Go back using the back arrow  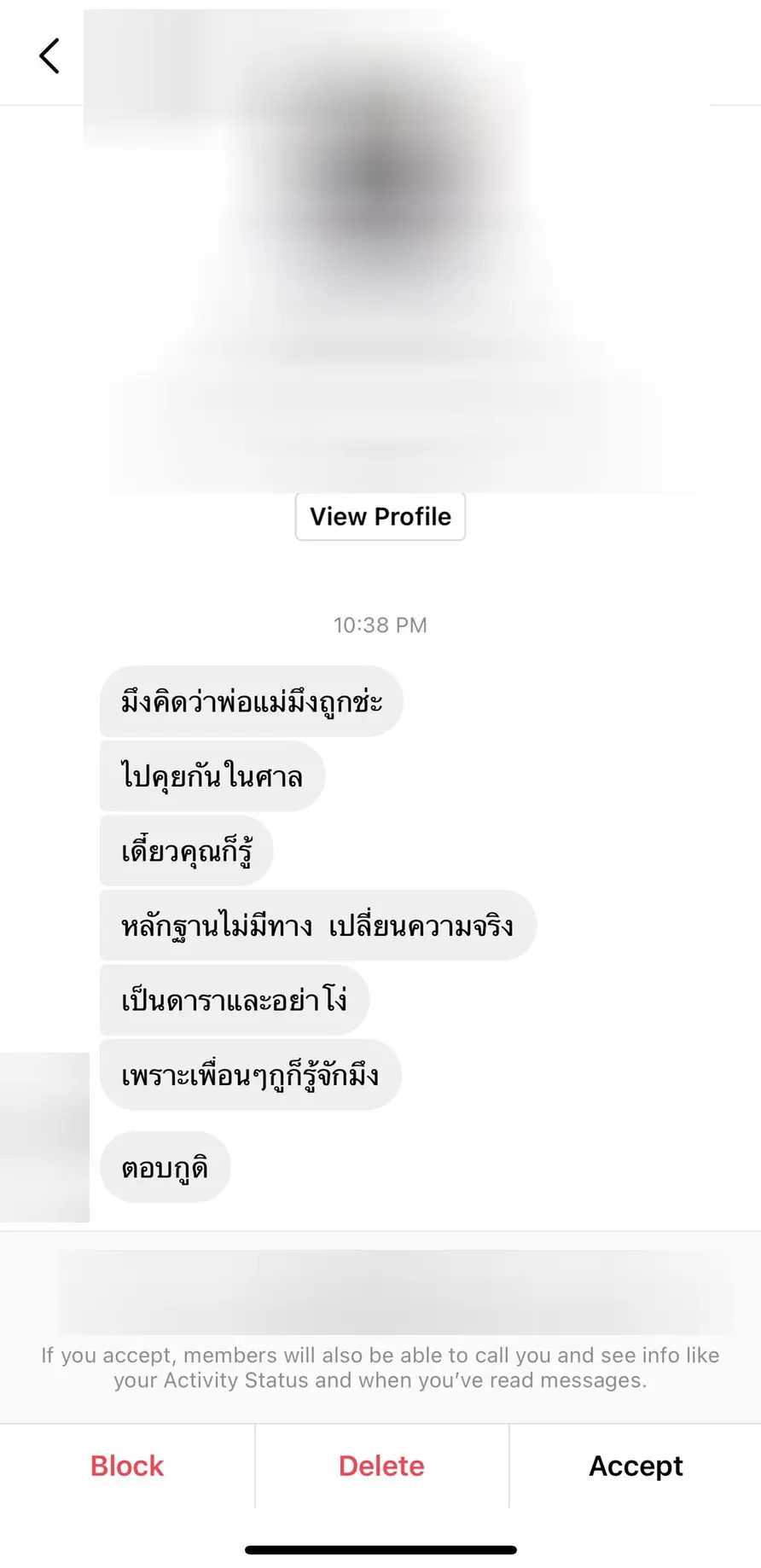49,56
